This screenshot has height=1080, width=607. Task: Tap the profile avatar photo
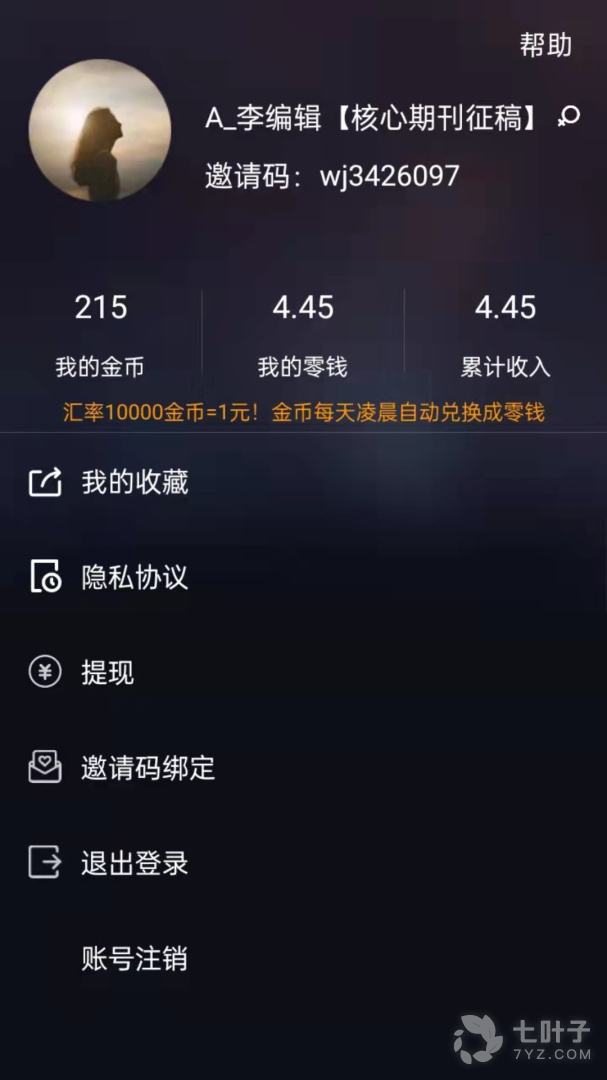pos(100,130)
